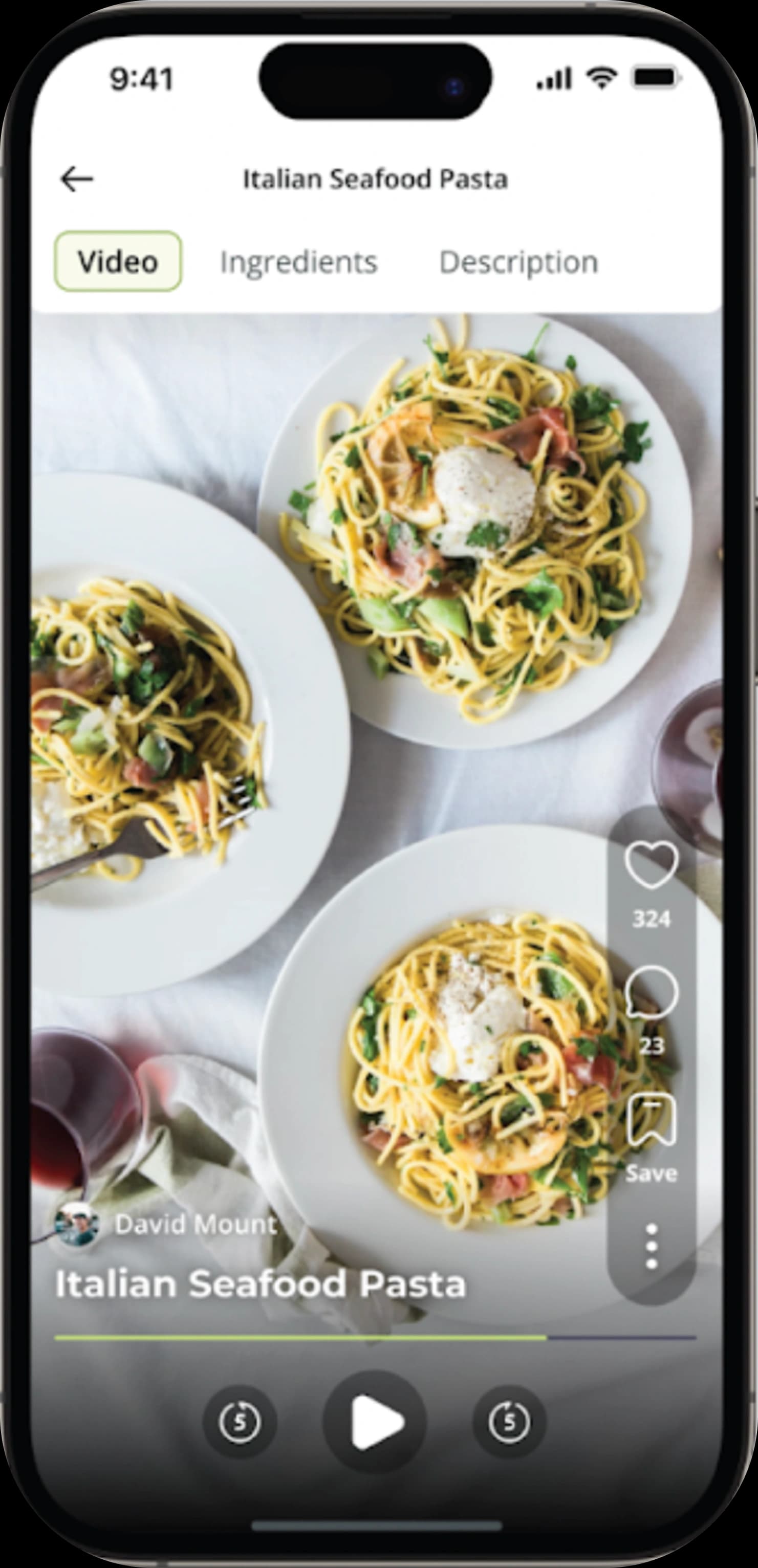Open the three-dot more options menu
This screenshot has width=758, height=1568.
coord(652,1247)
